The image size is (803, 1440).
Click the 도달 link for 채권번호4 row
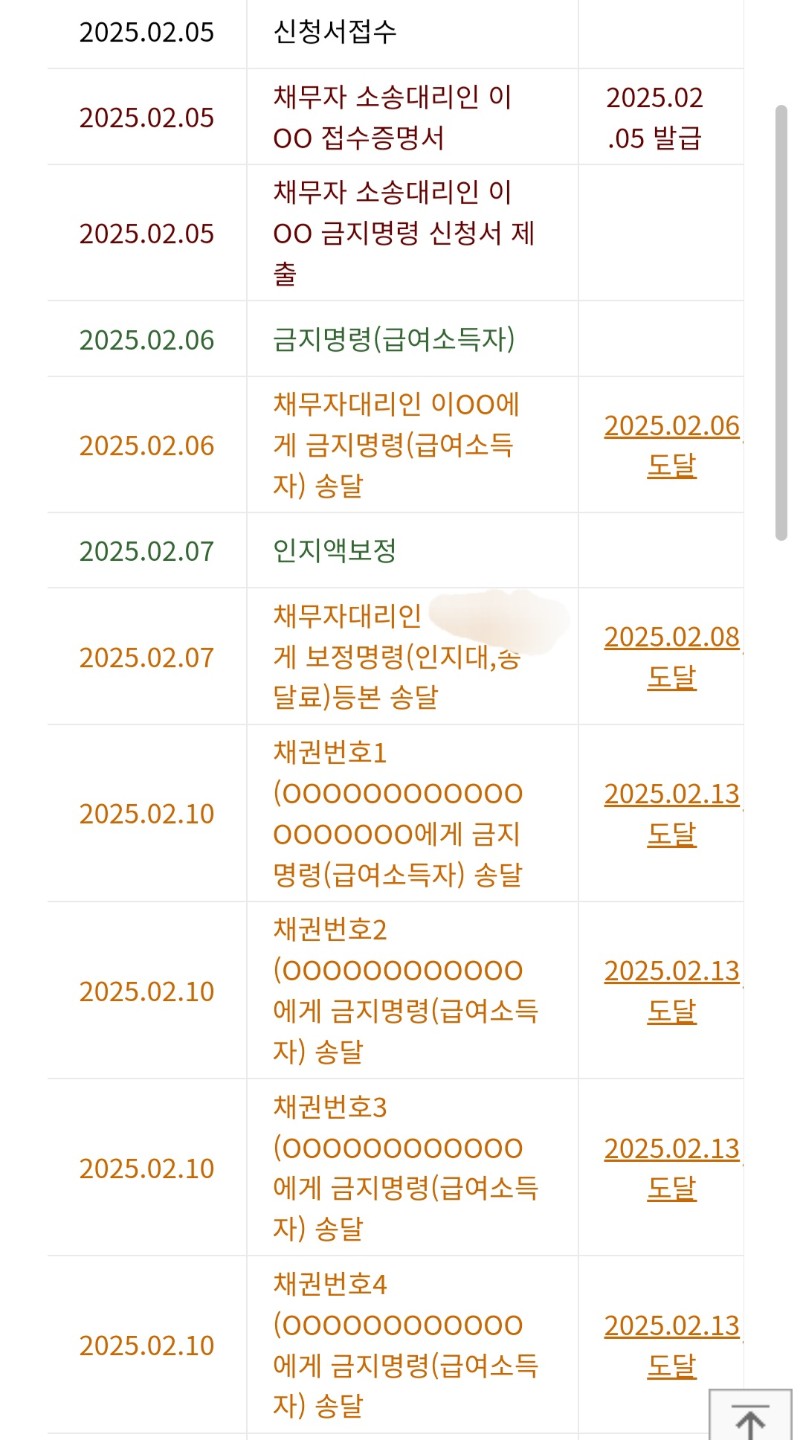[671, 1345]
